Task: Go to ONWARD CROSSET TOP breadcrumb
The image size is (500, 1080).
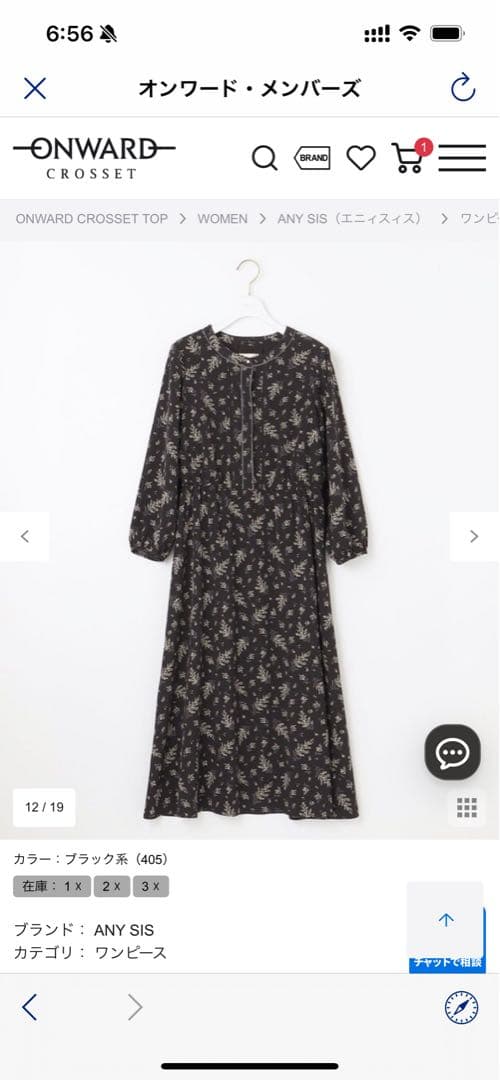Action: [x=92, y=218]
